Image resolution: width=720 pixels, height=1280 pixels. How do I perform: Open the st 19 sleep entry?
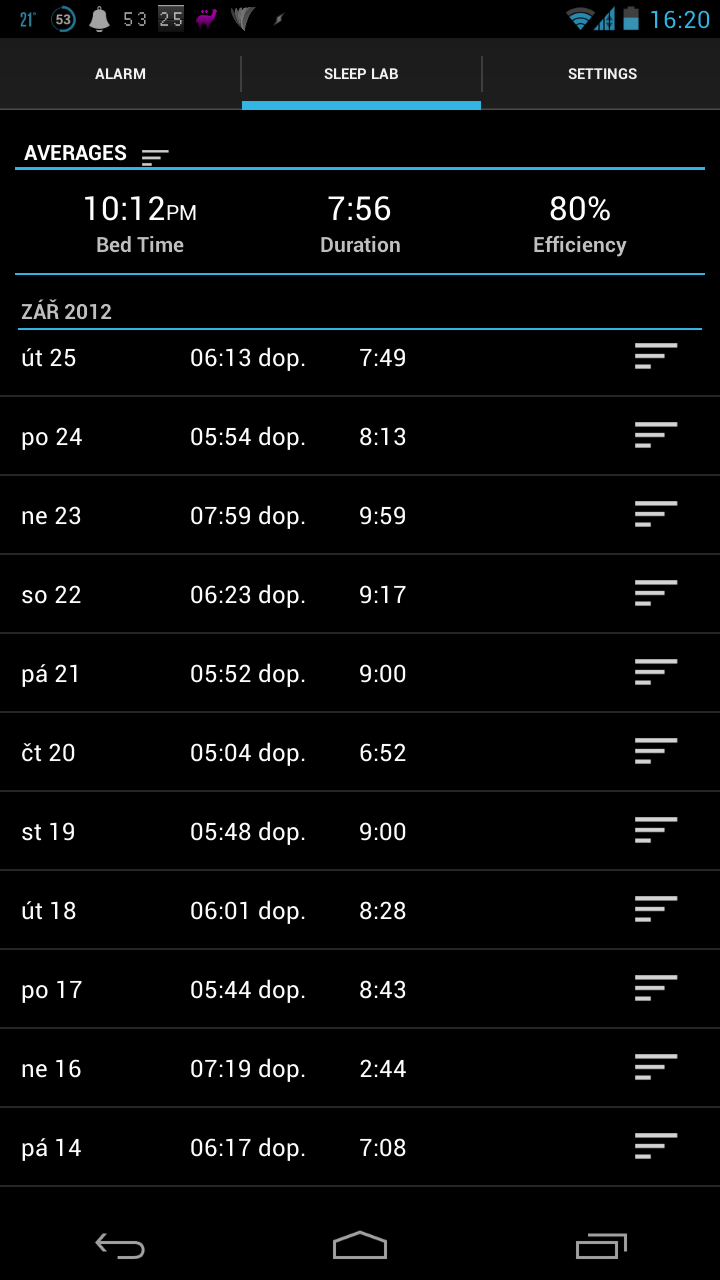click(x=360, y=832)
